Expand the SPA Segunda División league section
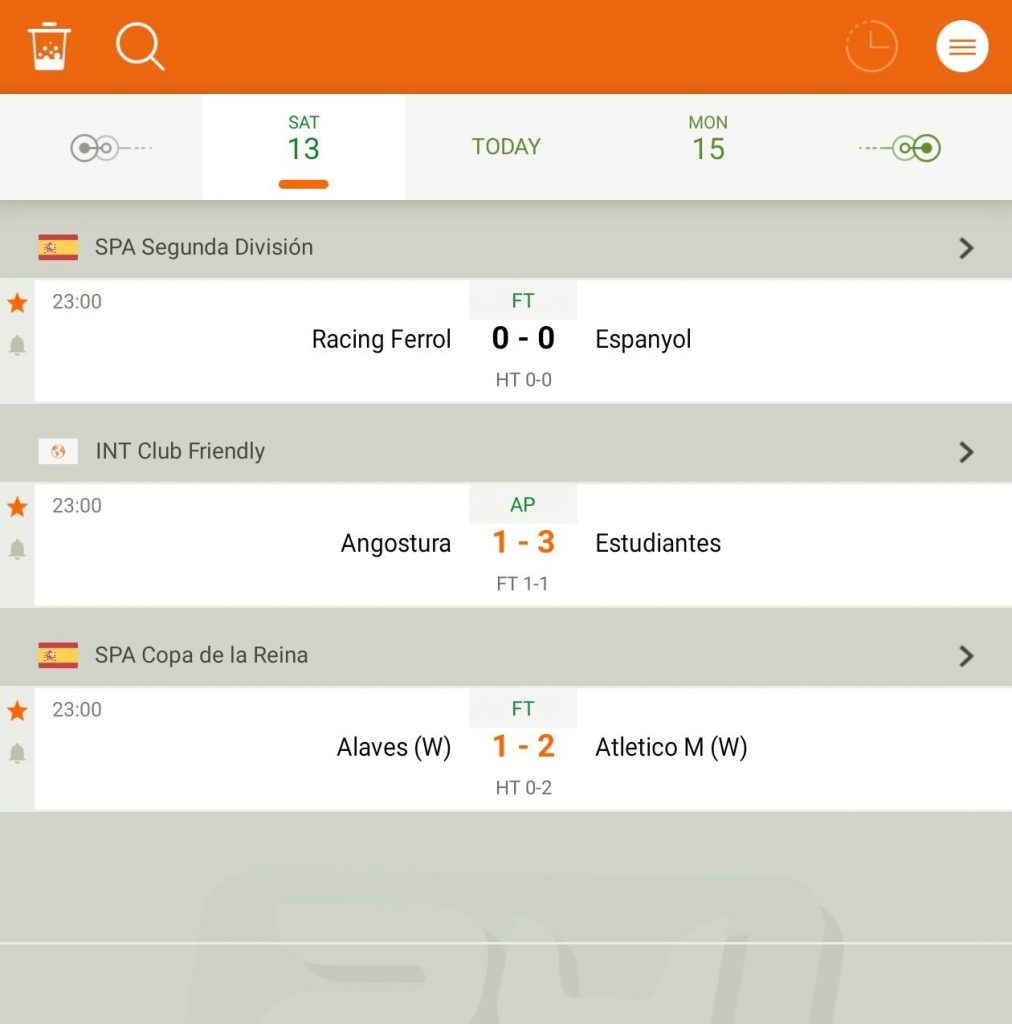The image size is (1012, 1024). 965,246
